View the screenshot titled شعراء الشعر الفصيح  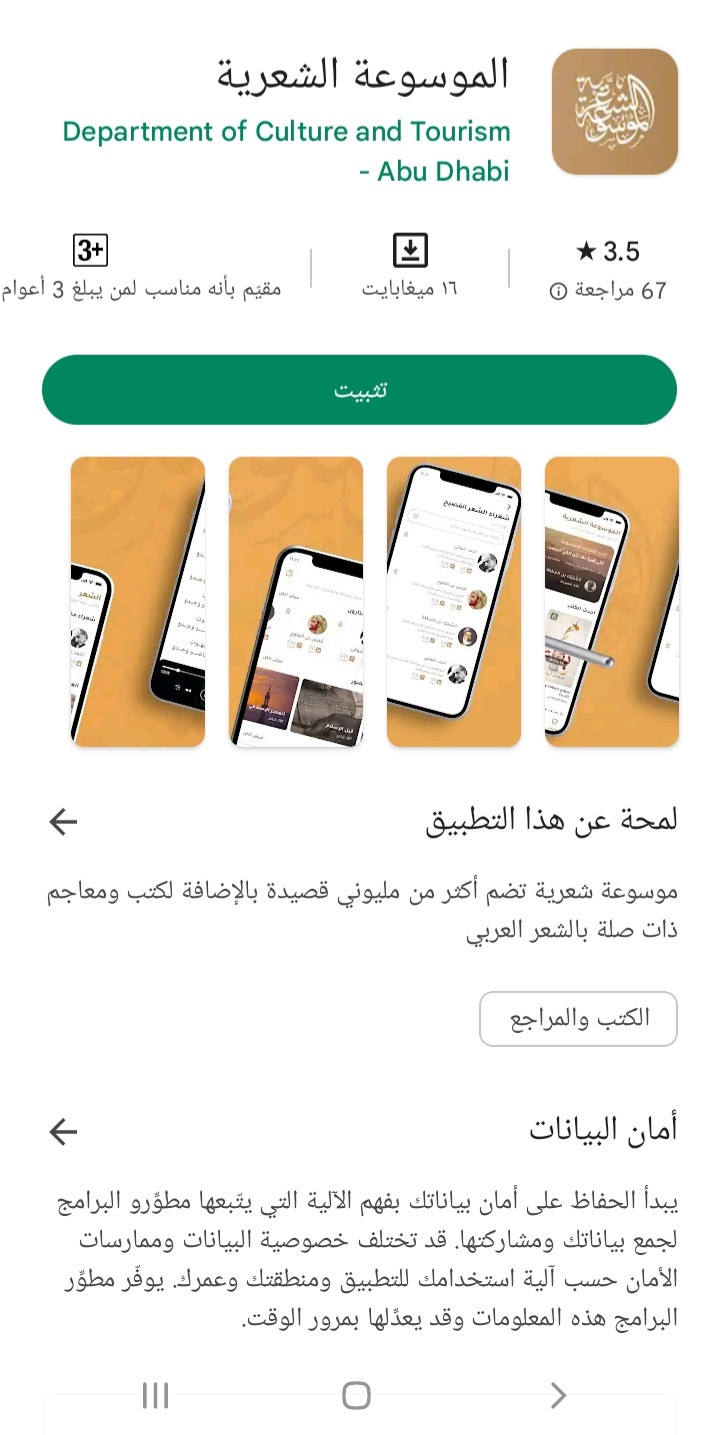(453, 601)
